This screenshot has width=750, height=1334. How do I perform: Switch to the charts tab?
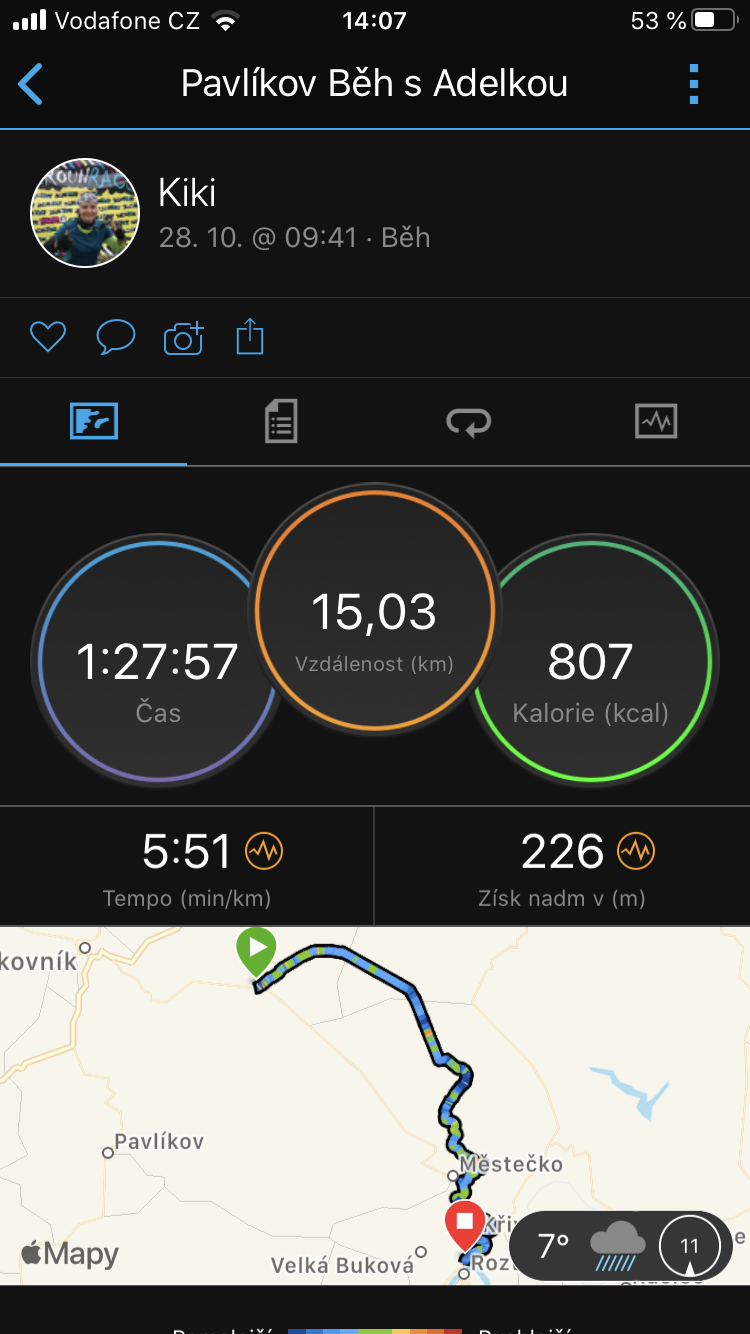pyautogui.click(x=656, y=421)
